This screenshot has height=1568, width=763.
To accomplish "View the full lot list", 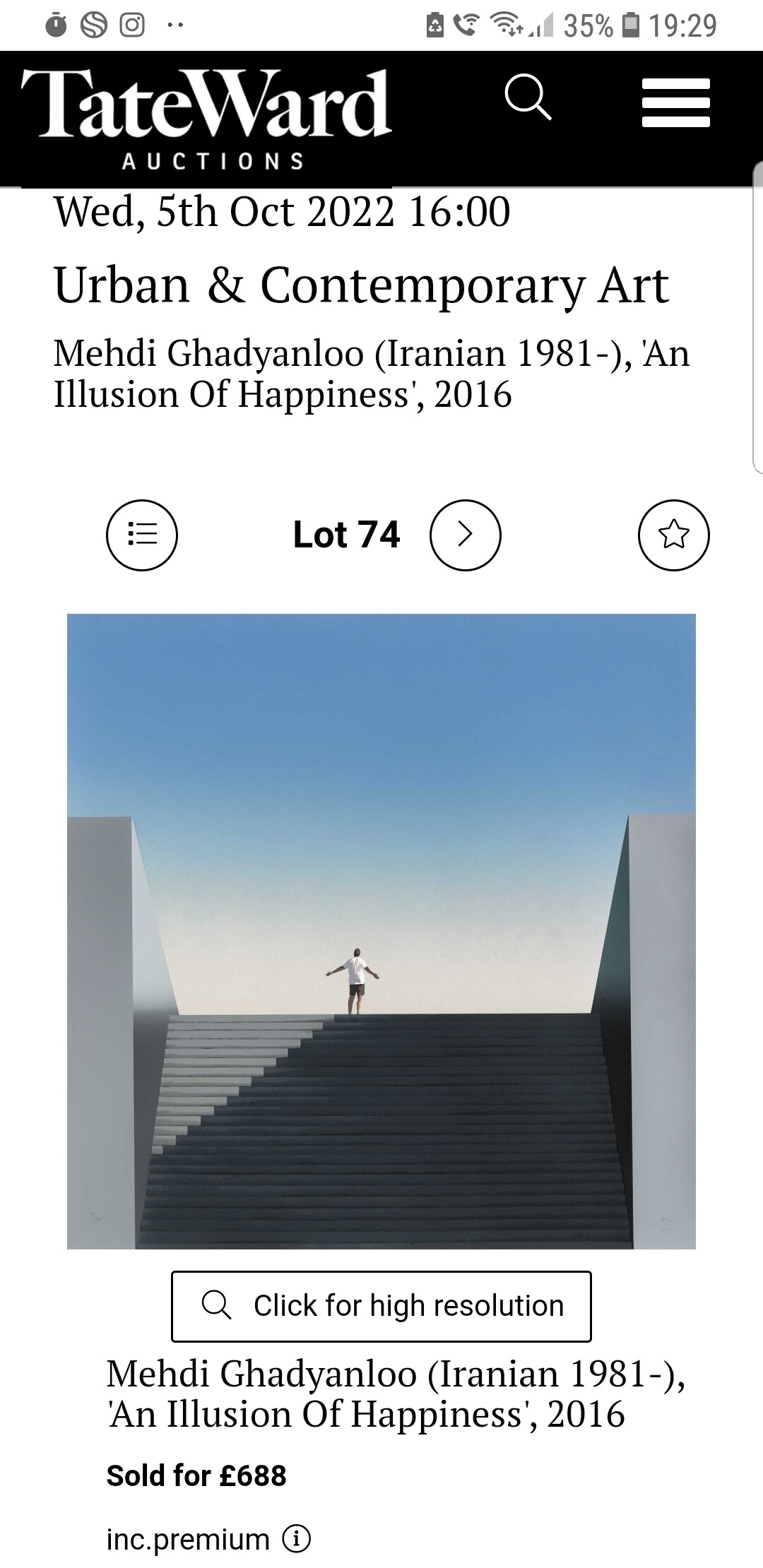I will [142, 535].
